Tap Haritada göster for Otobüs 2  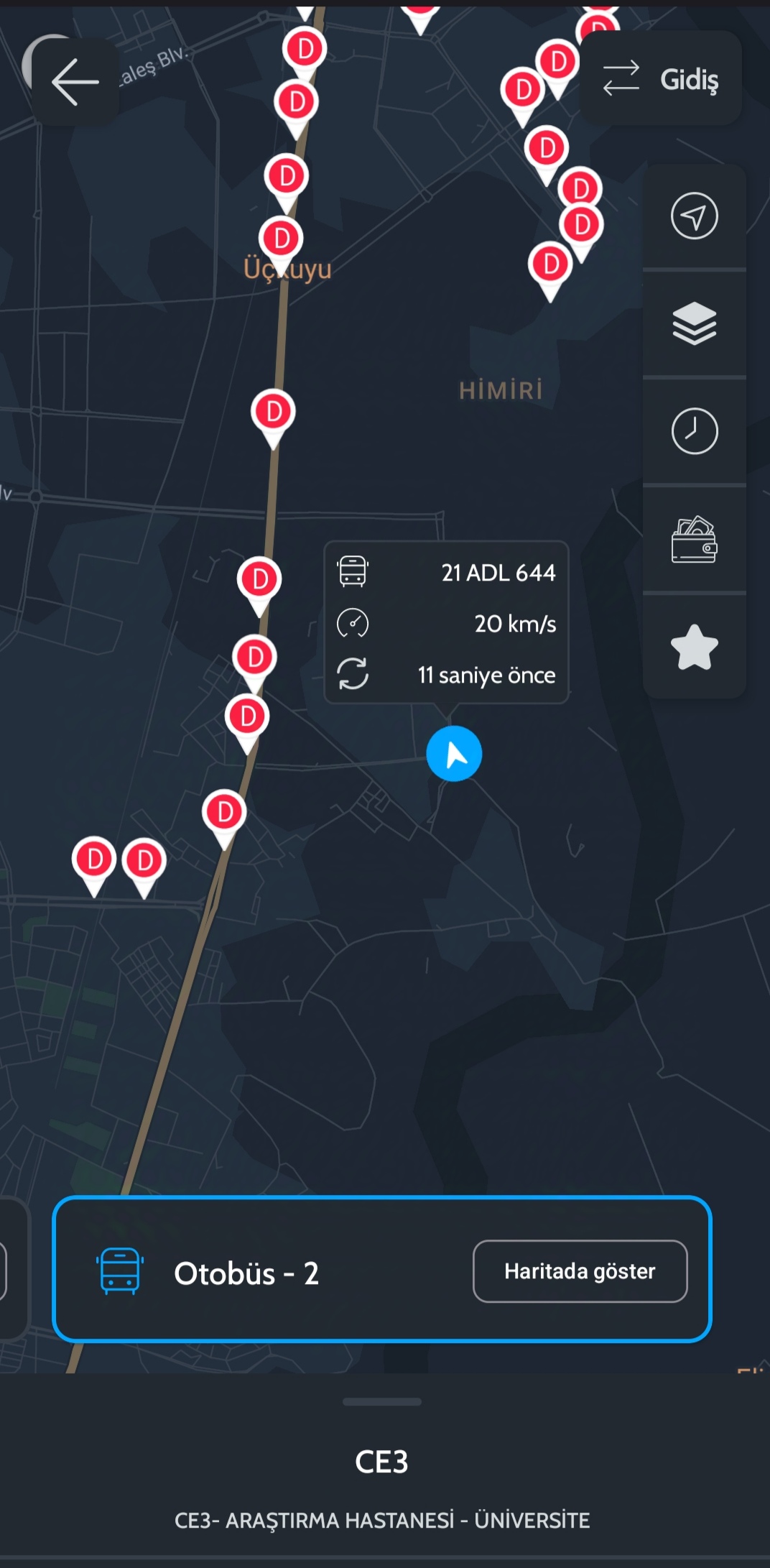[580, 1270]
